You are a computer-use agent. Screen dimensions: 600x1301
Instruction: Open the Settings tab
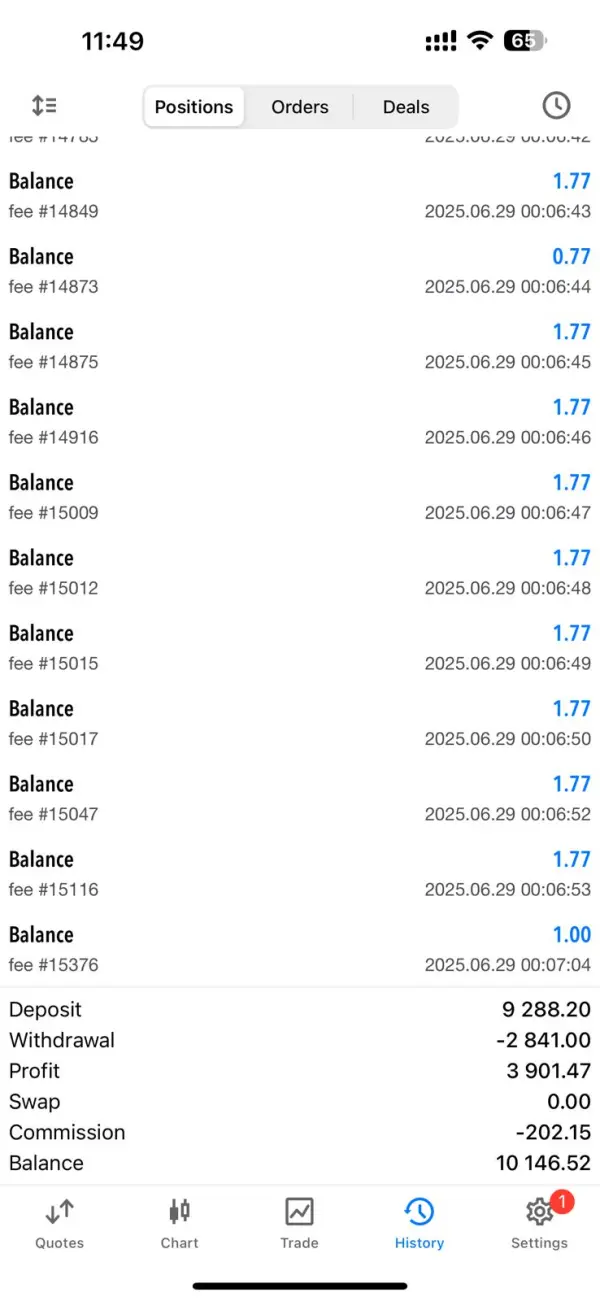point(539,1224)
